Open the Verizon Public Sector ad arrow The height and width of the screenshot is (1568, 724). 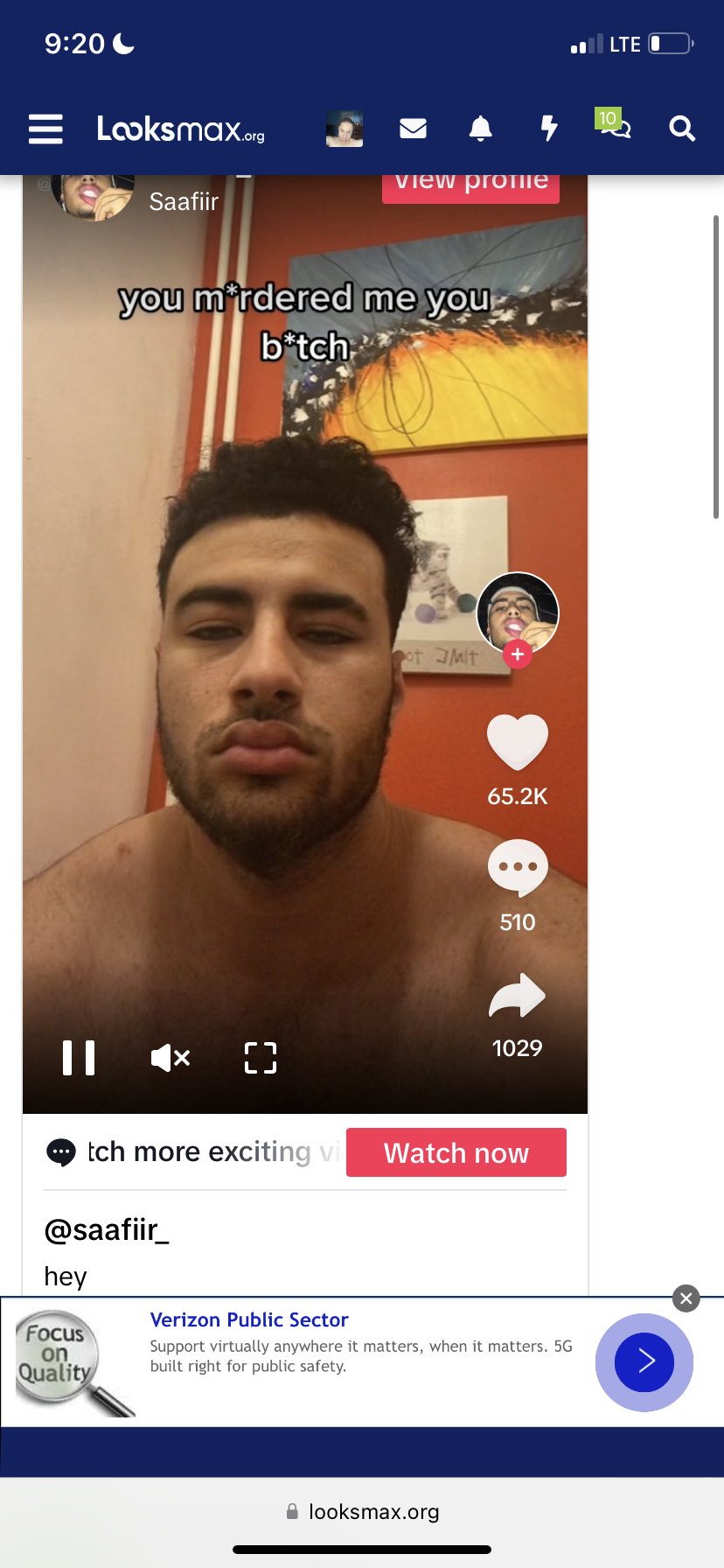[x=644, y=1361]
